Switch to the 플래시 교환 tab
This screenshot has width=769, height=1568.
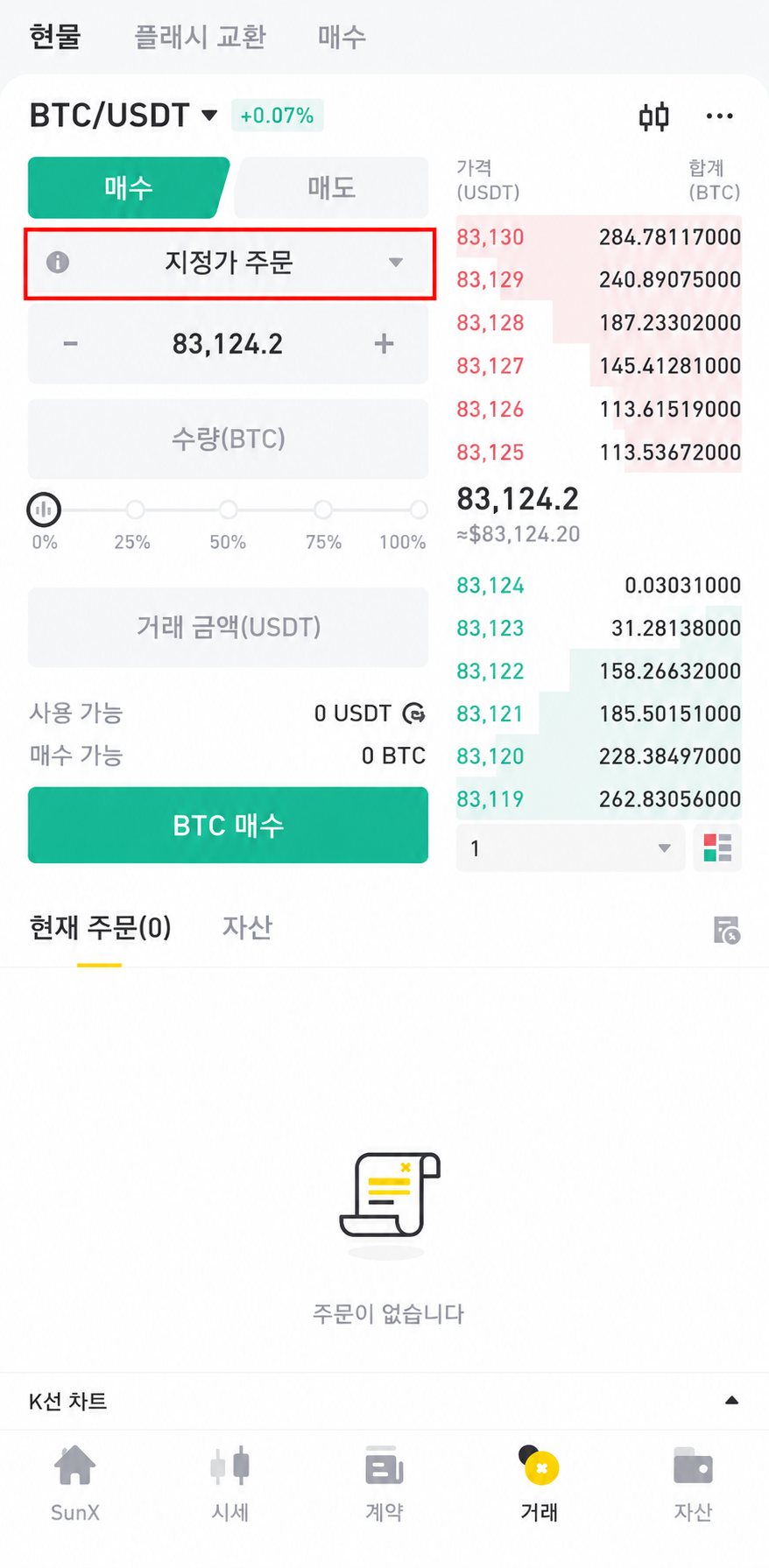[x=200, y=37]
